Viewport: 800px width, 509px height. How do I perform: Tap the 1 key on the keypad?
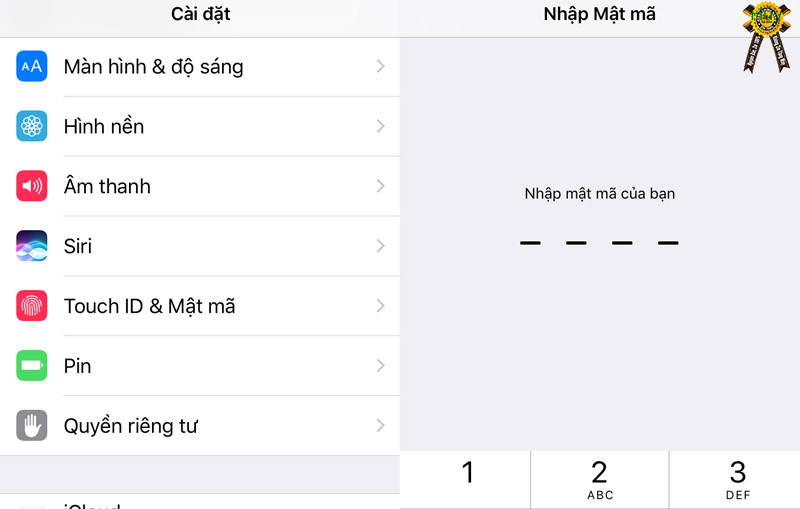click(x=466, y=478)
